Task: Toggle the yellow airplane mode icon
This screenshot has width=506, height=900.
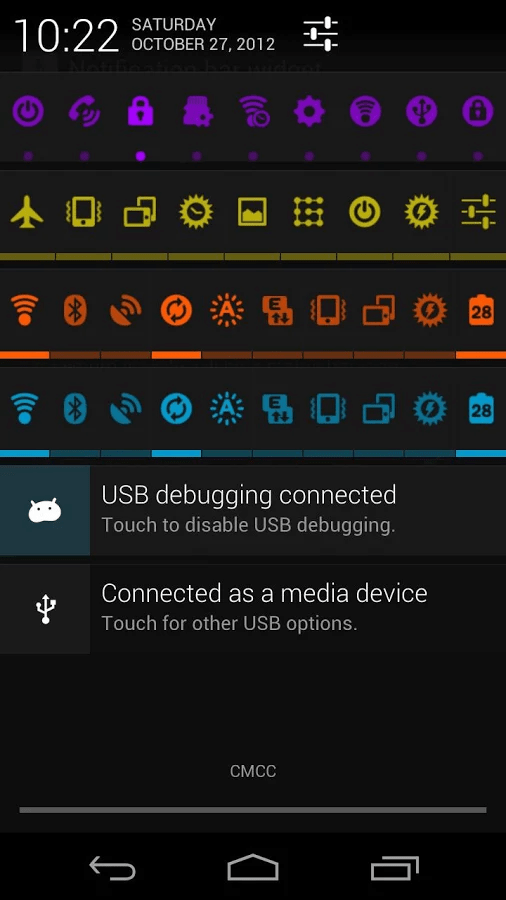Action: (x=26, y=212)
